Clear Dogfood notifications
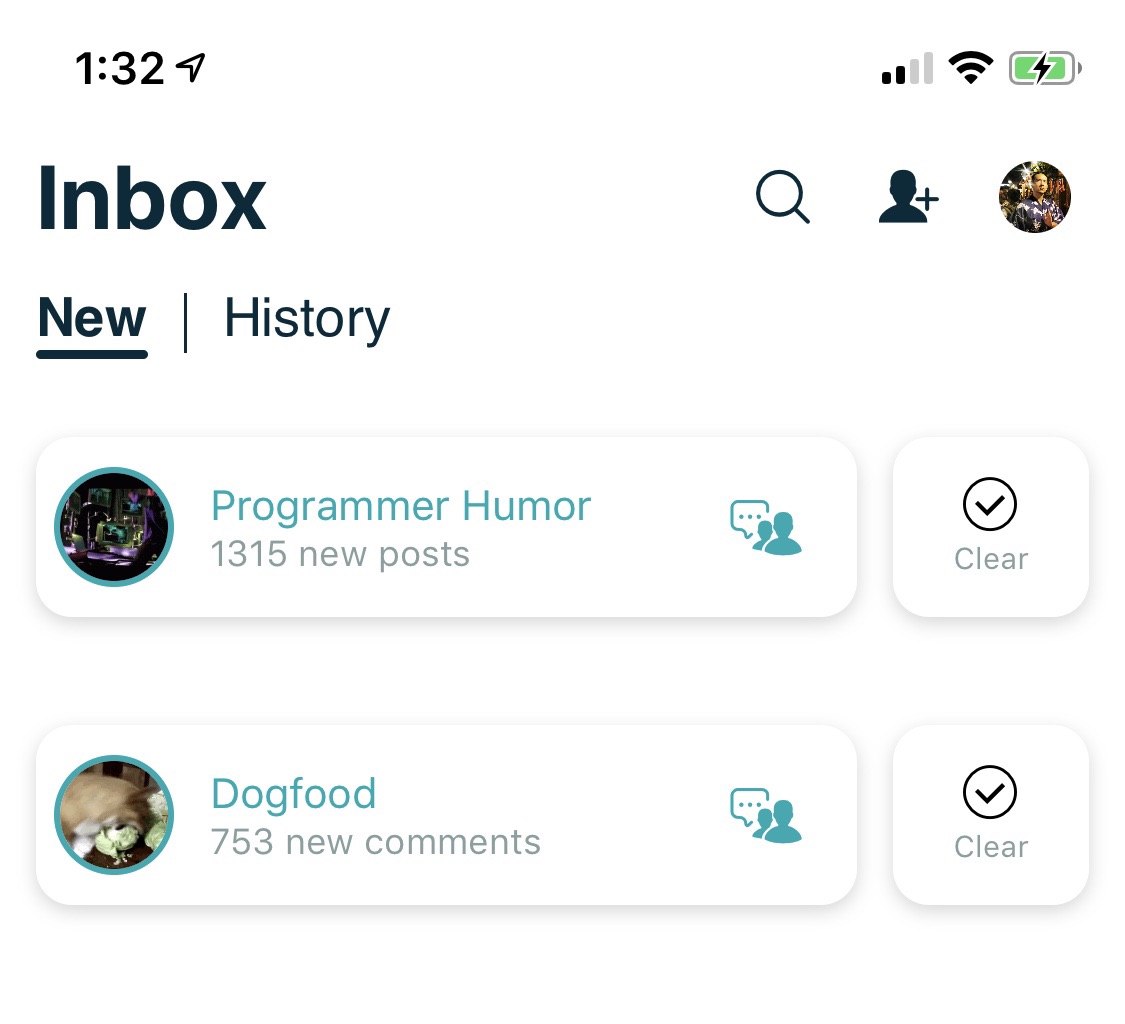 coord(990,815)
